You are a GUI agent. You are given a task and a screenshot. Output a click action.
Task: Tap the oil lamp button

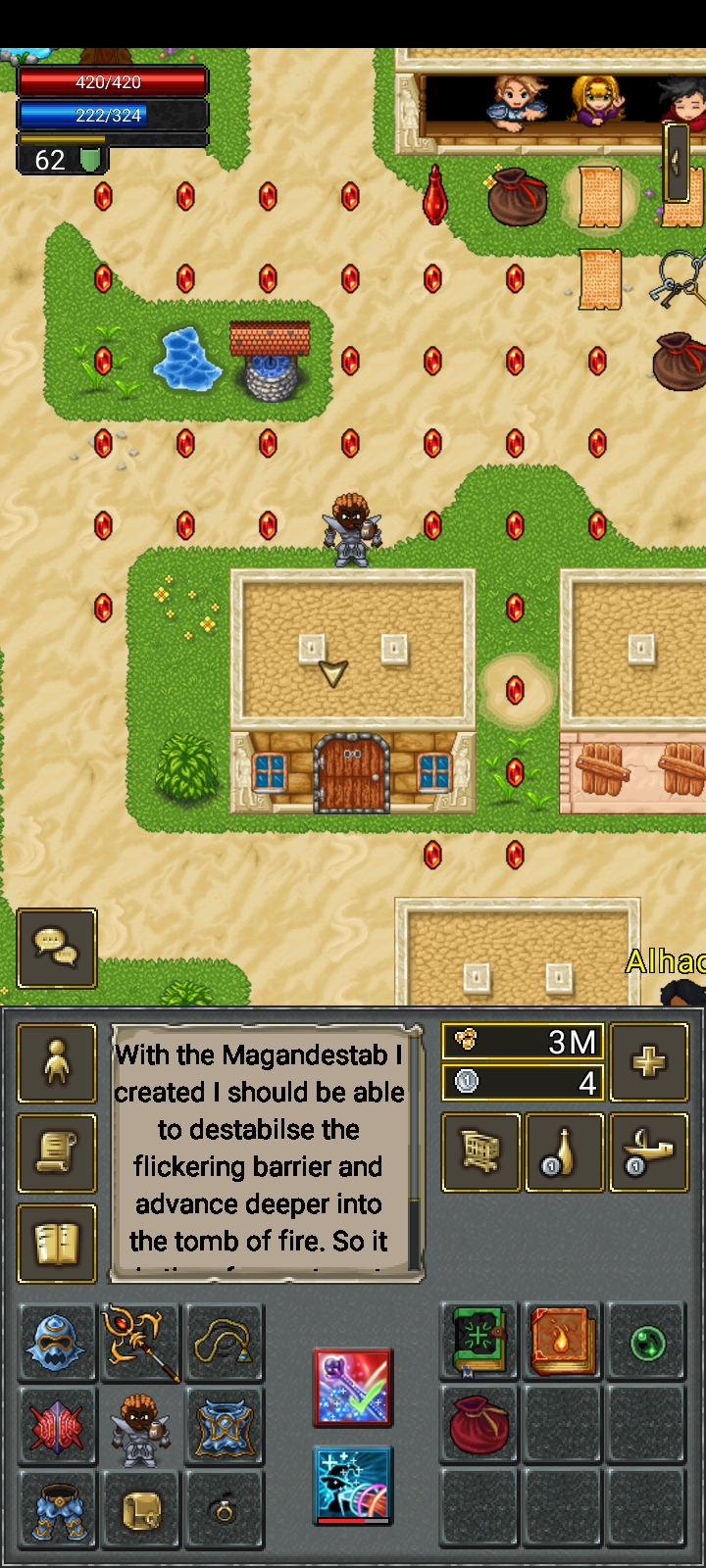click(x=648, y=1152)
